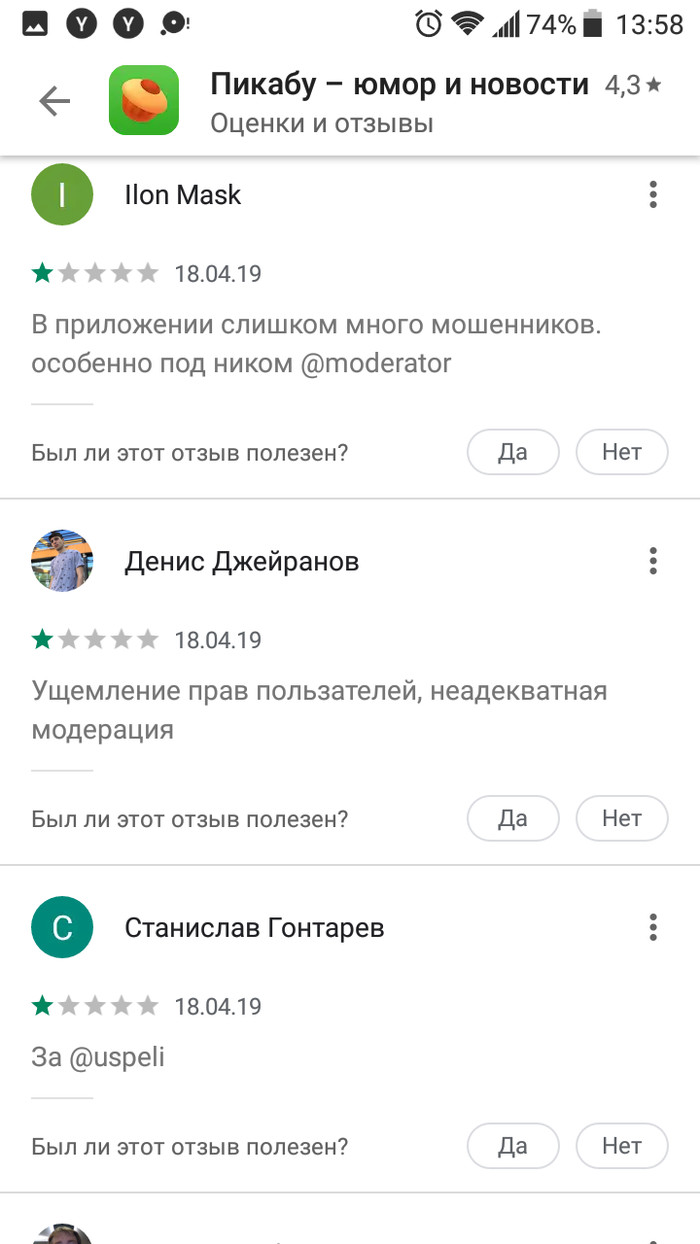Viewport: 700px width, 1244px height.
Task: Open options menu for Денис Джейранов's review
Action: pos(653,561)
